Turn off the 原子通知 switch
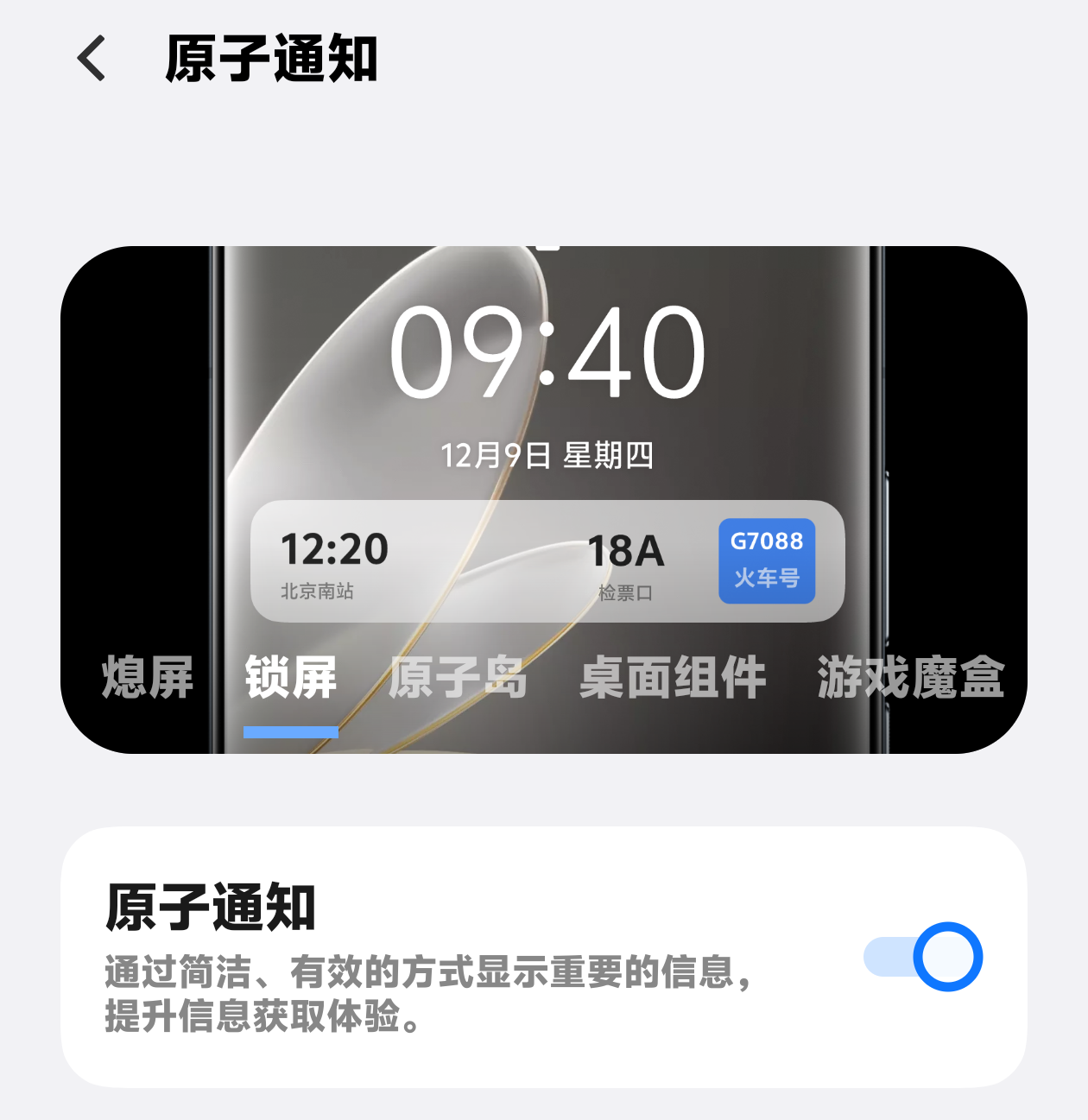Image resolution: width=1088 pixels, height=1120 pixels. 923,957
